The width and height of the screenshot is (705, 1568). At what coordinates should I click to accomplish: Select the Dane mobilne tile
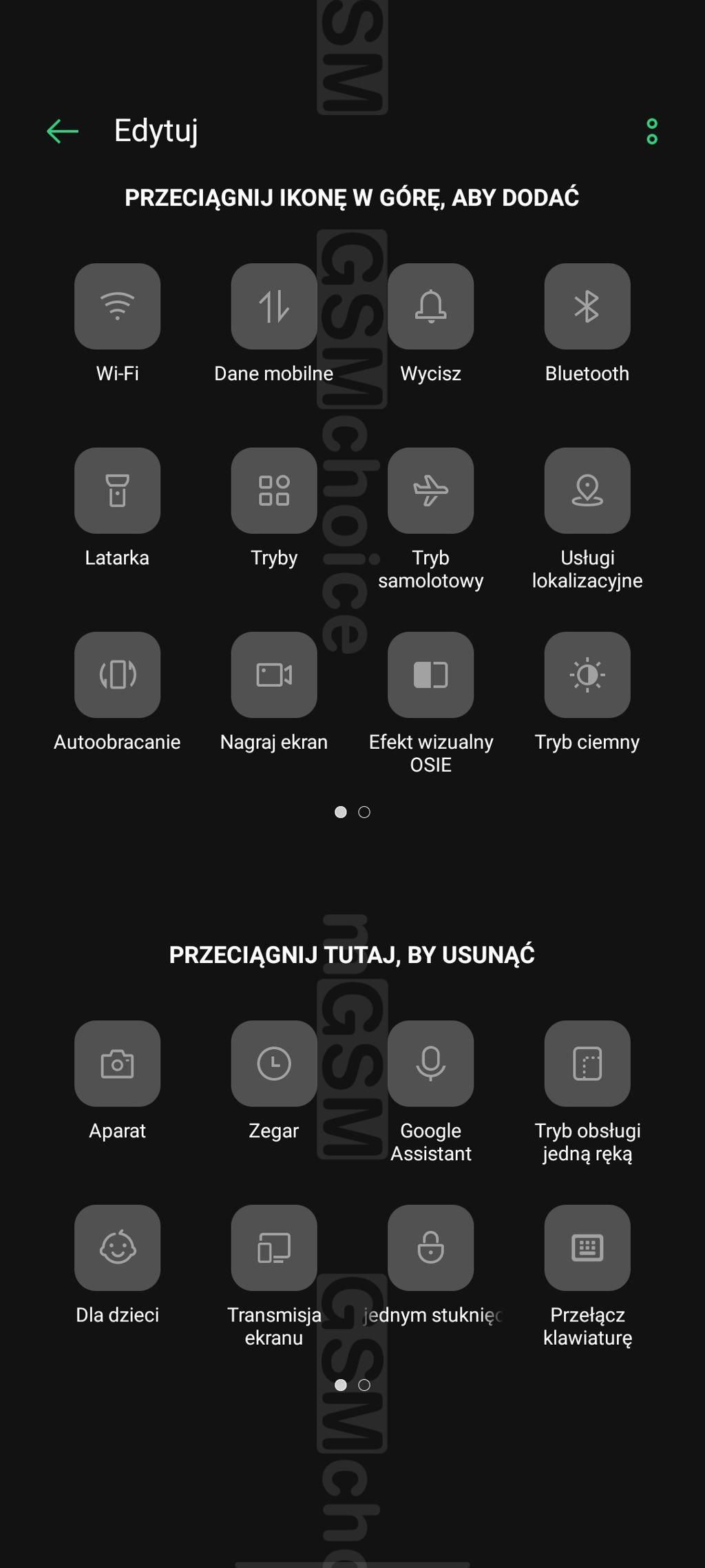[x=273, y=307]
